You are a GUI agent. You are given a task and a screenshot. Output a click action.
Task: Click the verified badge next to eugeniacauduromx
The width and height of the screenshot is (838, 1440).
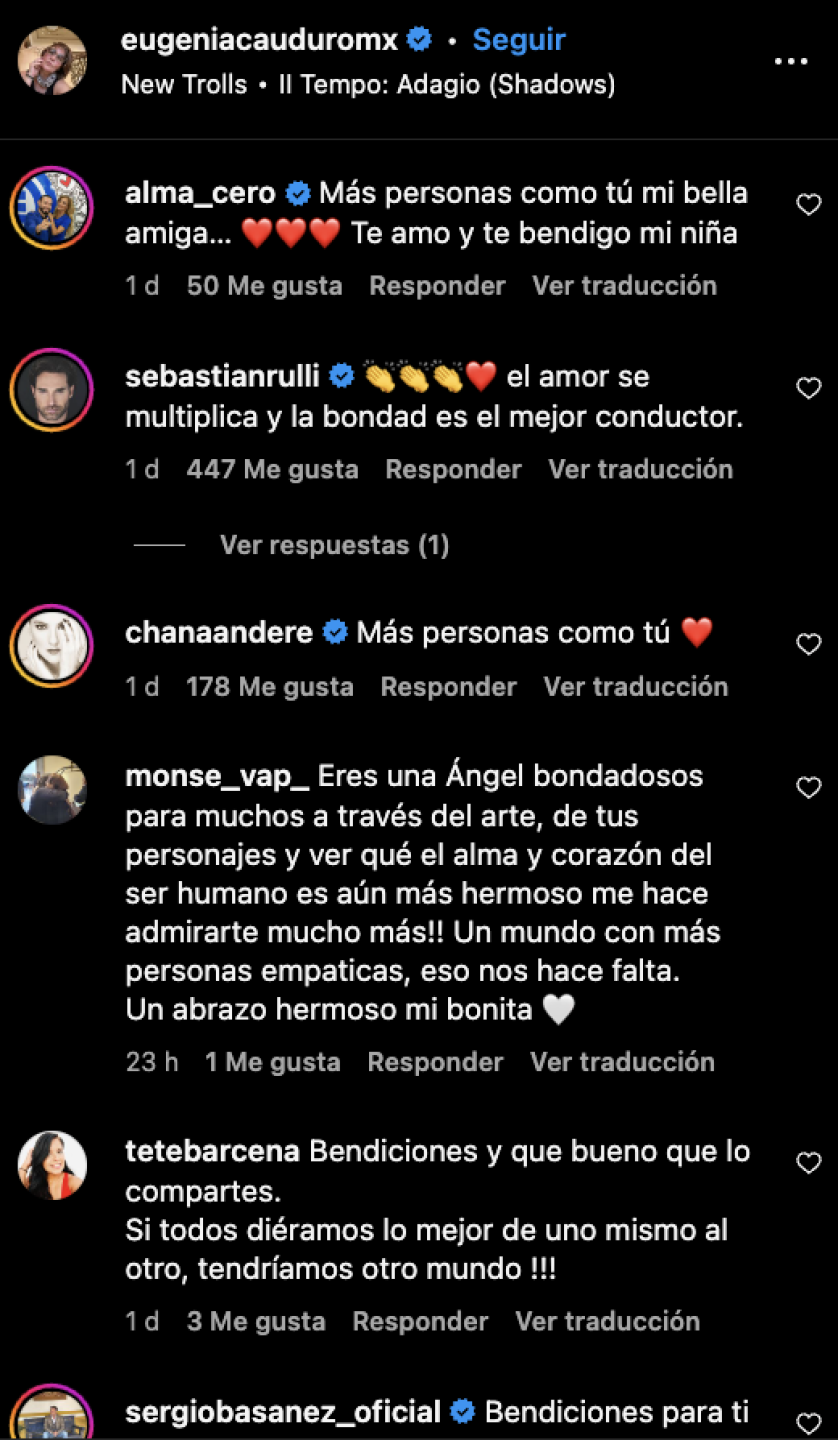[x=417, y=40]
